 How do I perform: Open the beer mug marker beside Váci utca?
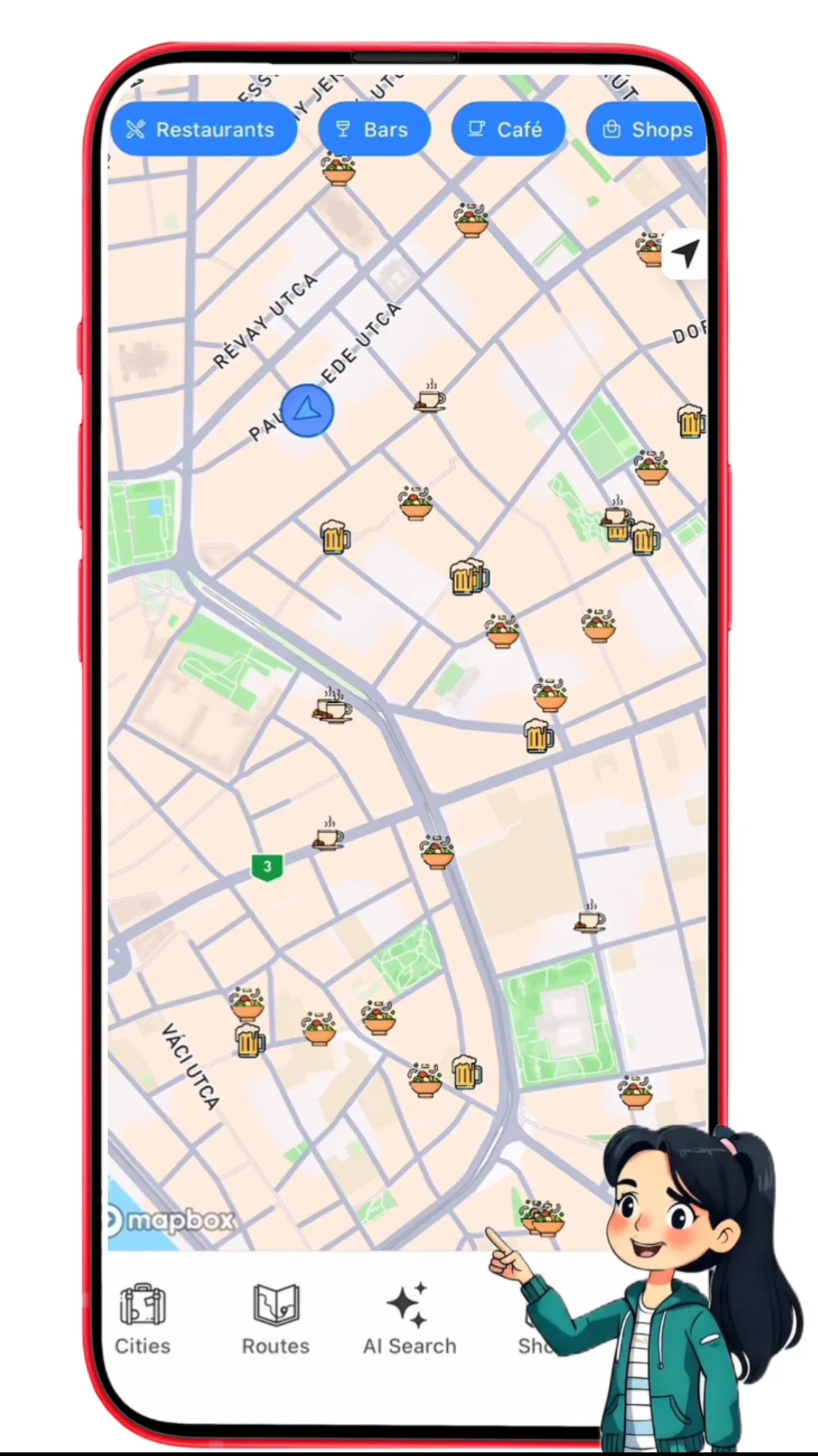(x=250, y=1041)
